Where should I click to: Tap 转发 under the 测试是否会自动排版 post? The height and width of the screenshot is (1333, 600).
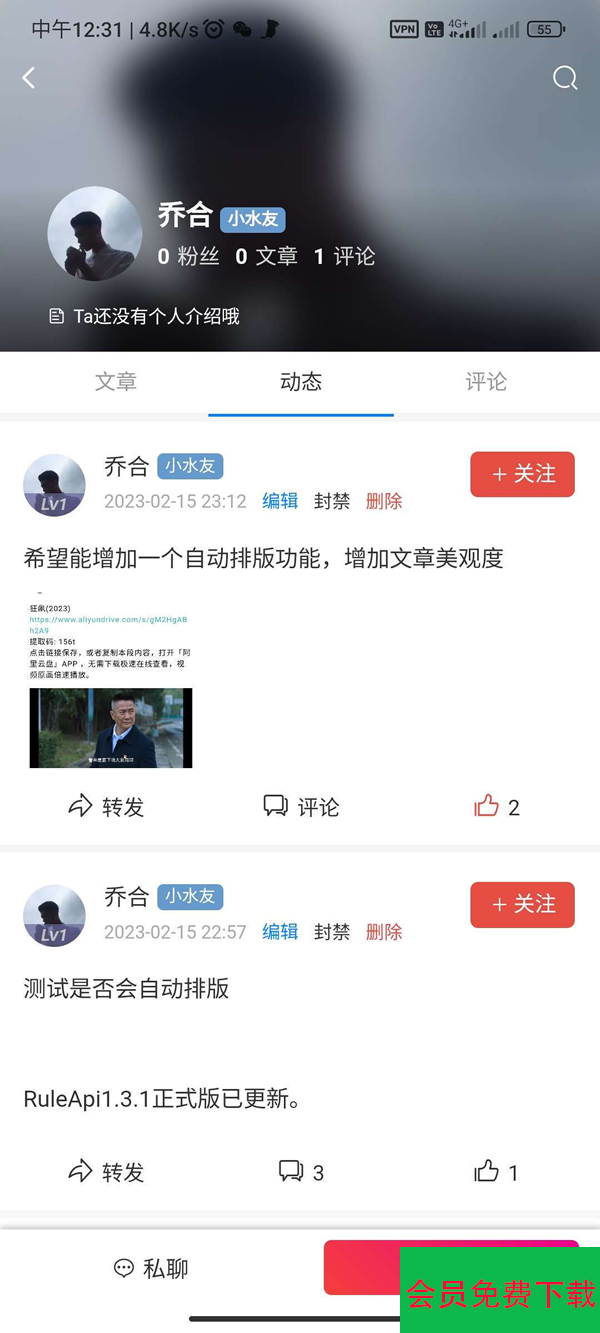pos(106,1172)
